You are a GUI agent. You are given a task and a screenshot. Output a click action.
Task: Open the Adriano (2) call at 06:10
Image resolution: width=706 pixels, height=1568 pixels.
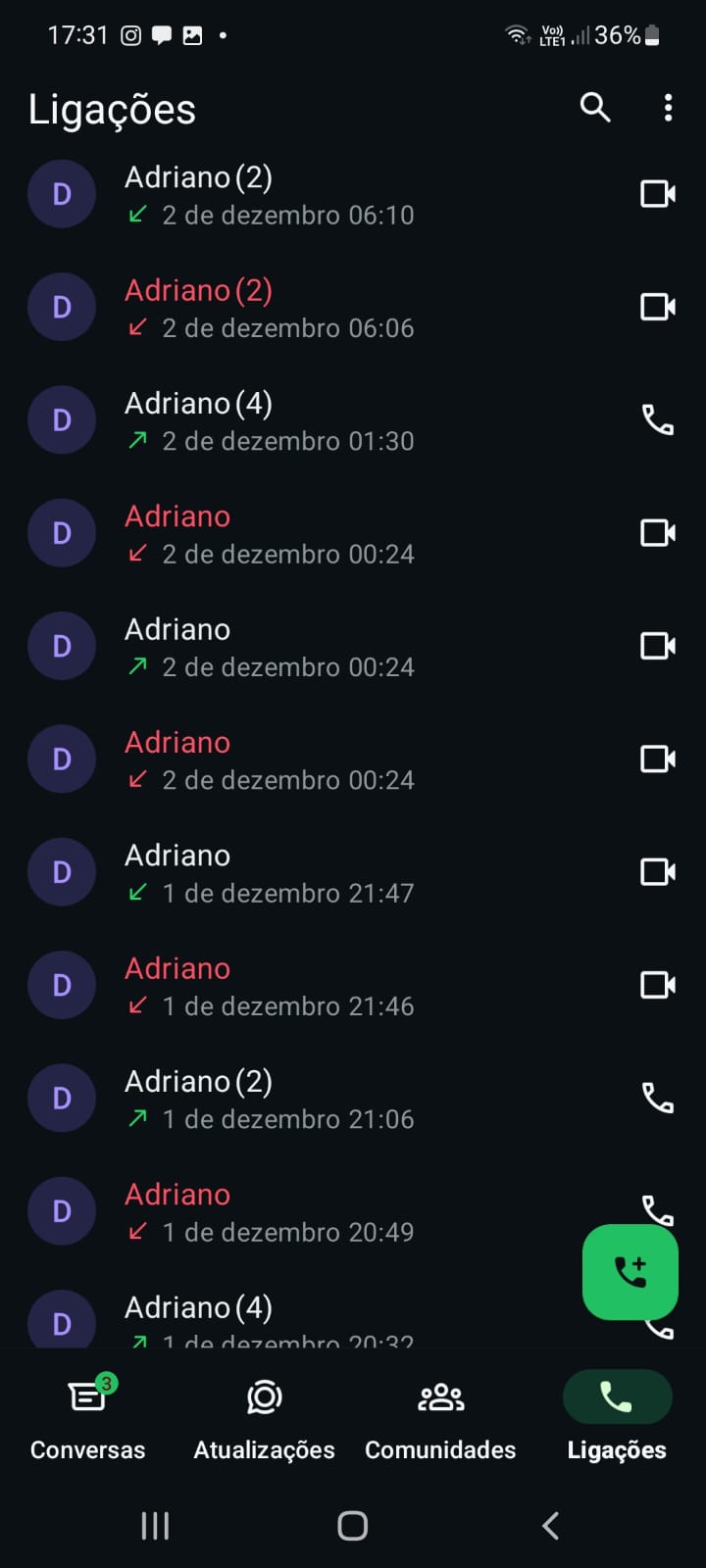(294, 195)
